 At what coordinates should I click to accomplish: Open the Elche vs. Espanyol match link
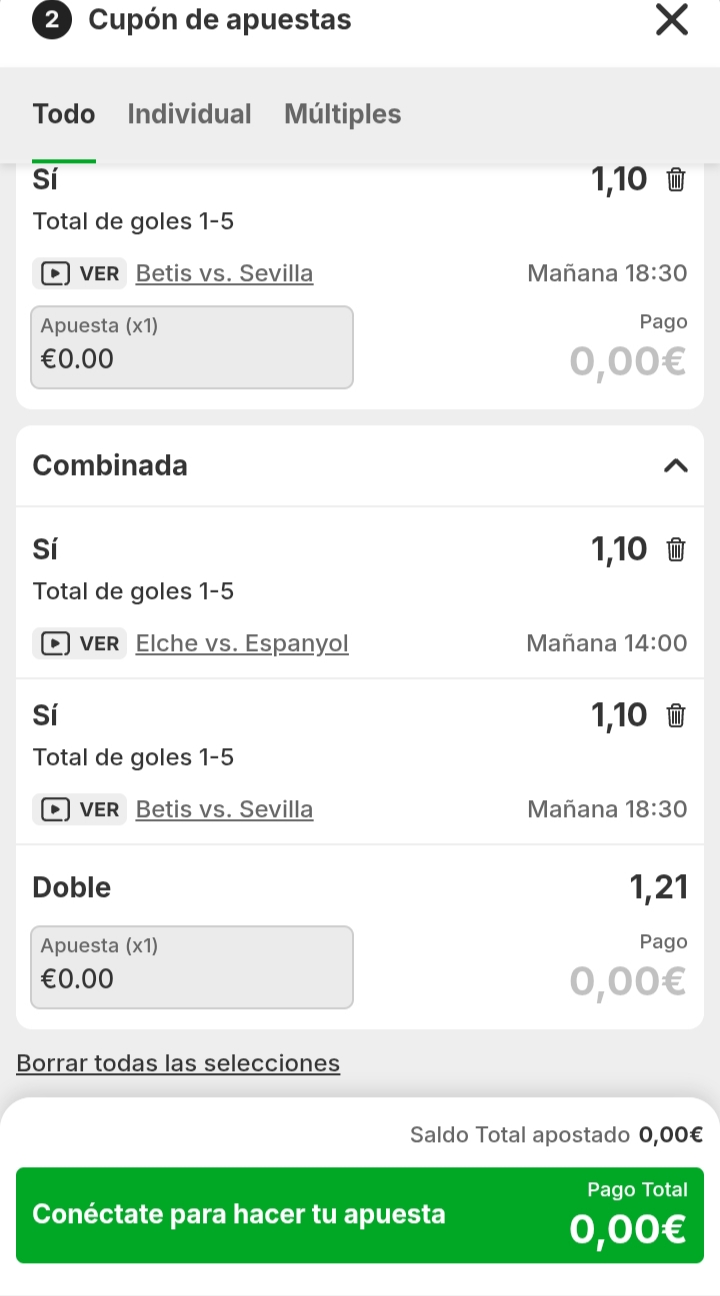coord(242,643)
